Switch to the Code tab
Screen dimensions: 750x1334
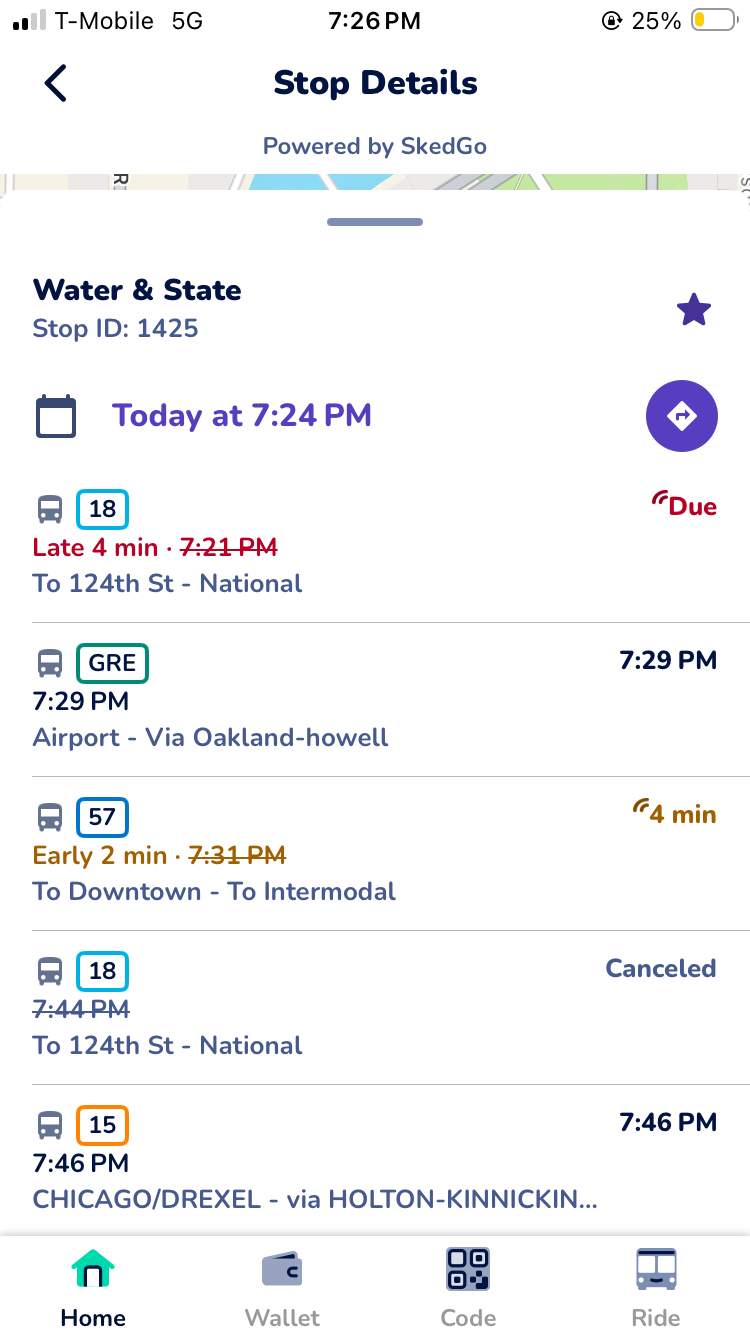pos(468,1288)
